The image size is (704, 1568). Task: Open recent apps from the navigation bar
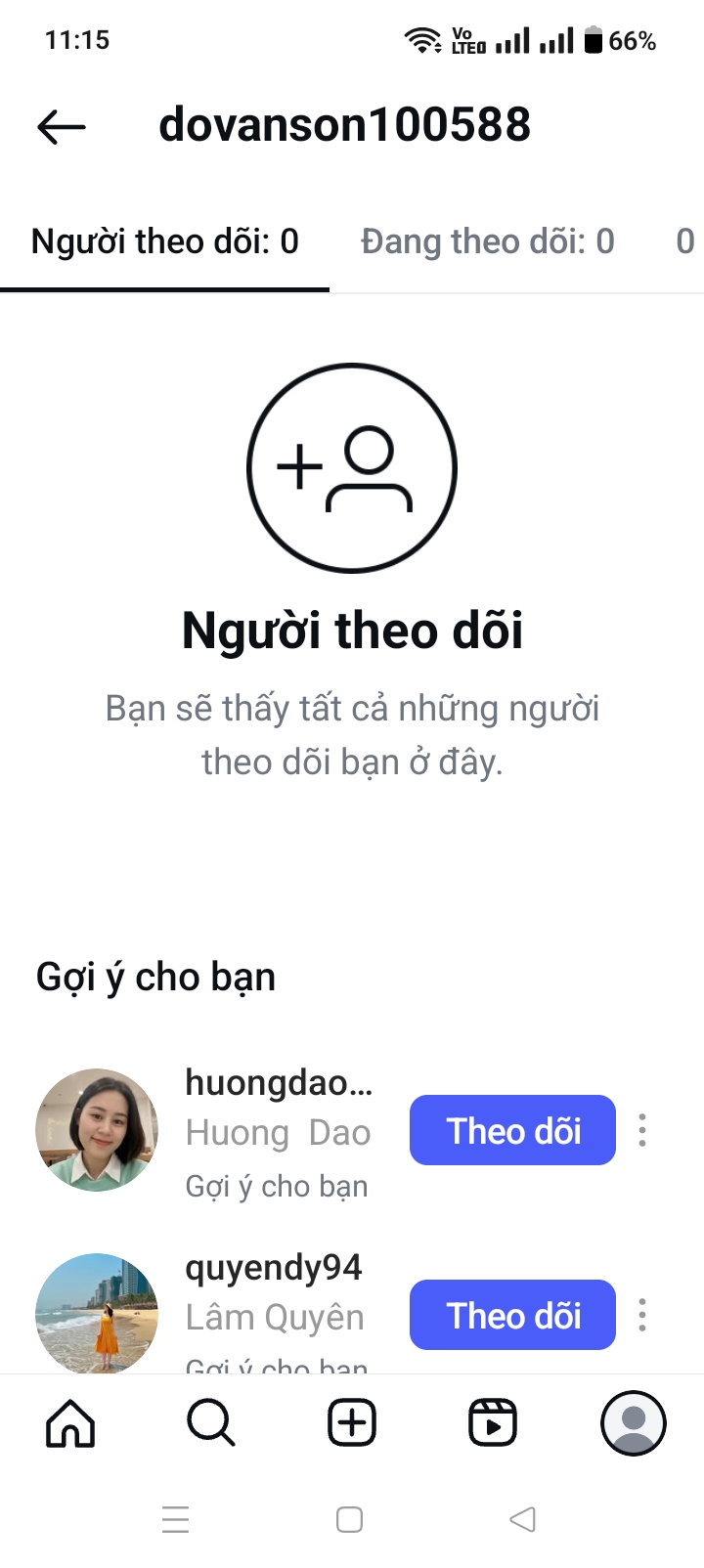pos(176,1520)
